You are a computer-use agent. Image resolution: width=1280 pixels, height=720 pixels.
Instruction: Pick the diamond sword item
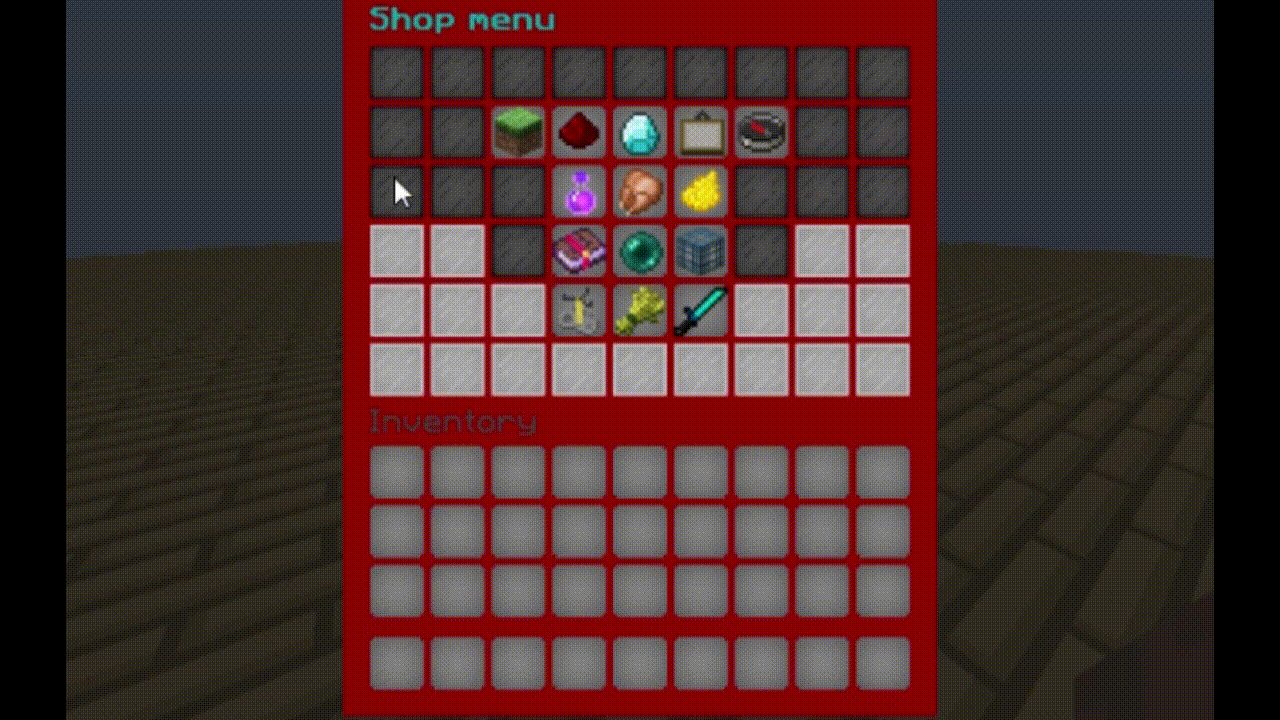tap(700, 311)
